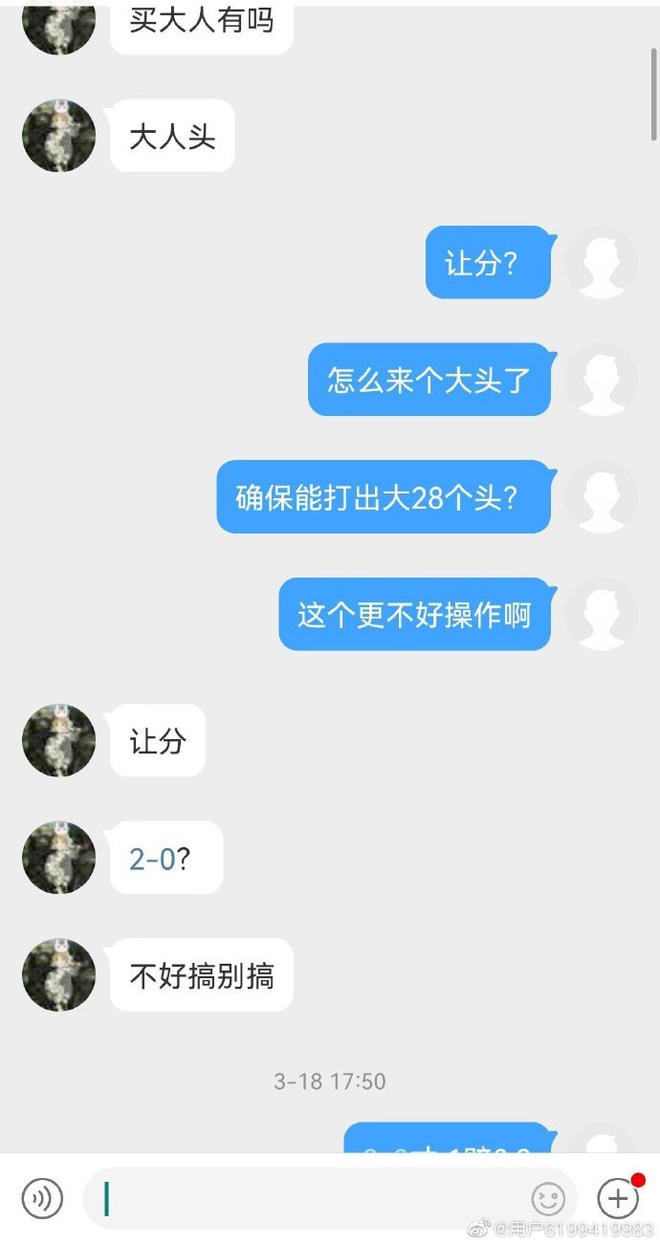
Task: Tap the sender avatar beside 大人头
Action: (59, 136)
